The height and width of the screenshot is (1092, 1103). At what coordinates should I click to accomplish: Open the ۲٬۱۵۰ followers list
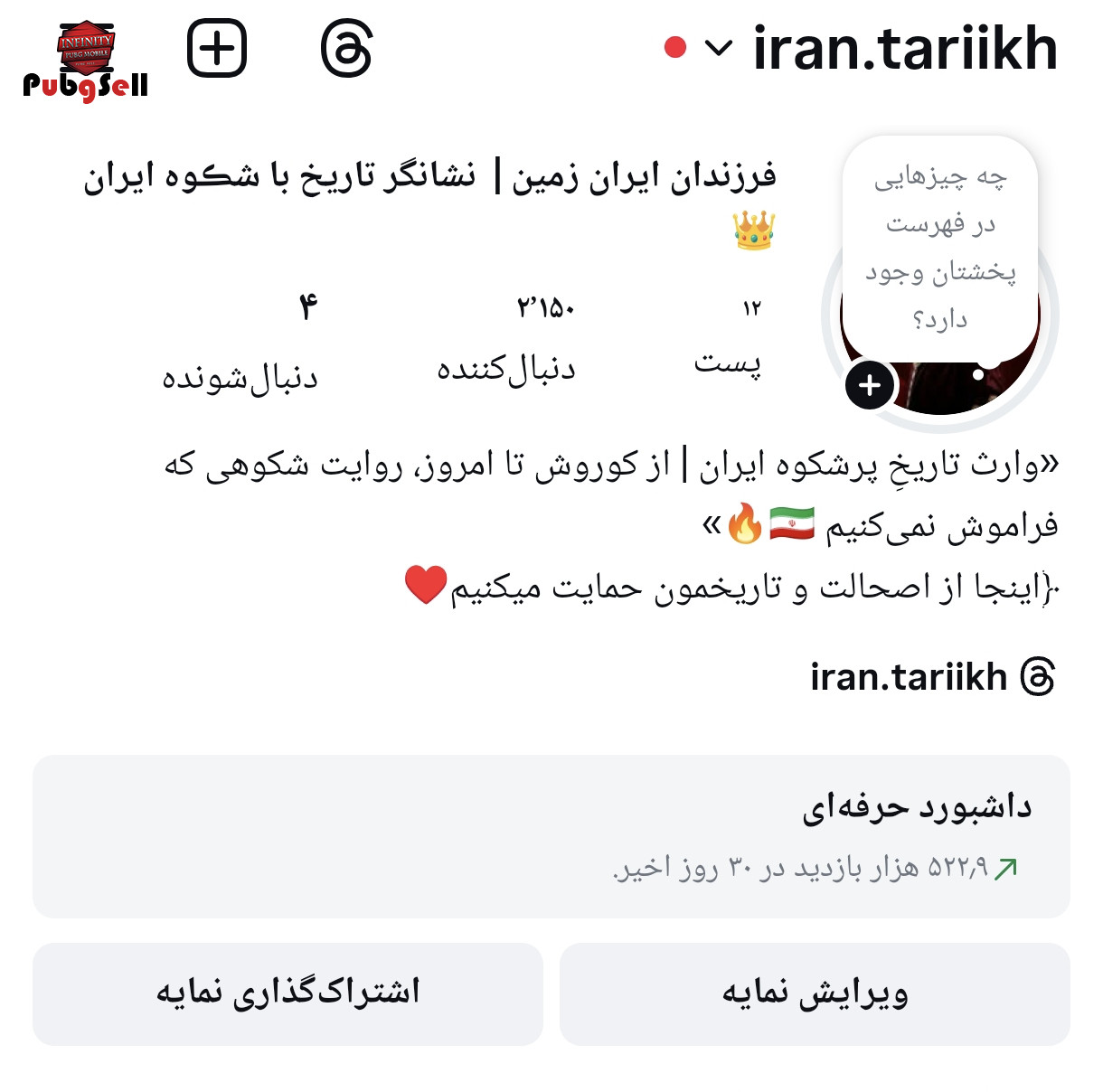click(507, 338)
